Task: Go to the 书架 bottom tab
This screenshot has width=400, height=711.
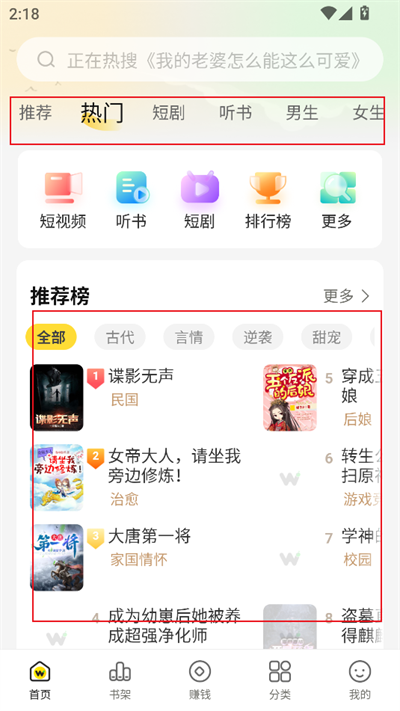Action: pos(120,680)
